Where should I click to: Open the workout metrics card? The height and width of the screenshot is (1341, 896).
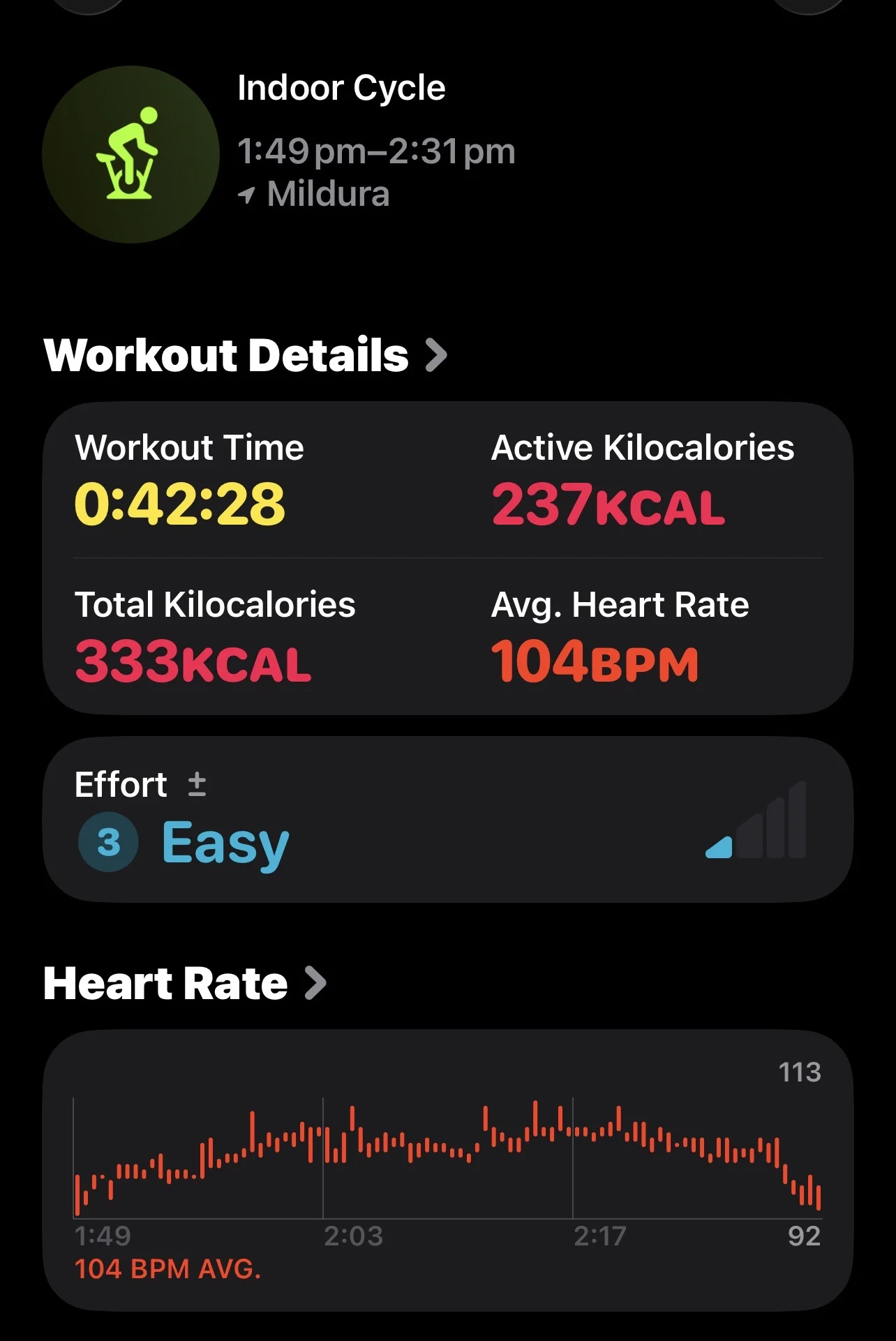(x=447, y=558)
